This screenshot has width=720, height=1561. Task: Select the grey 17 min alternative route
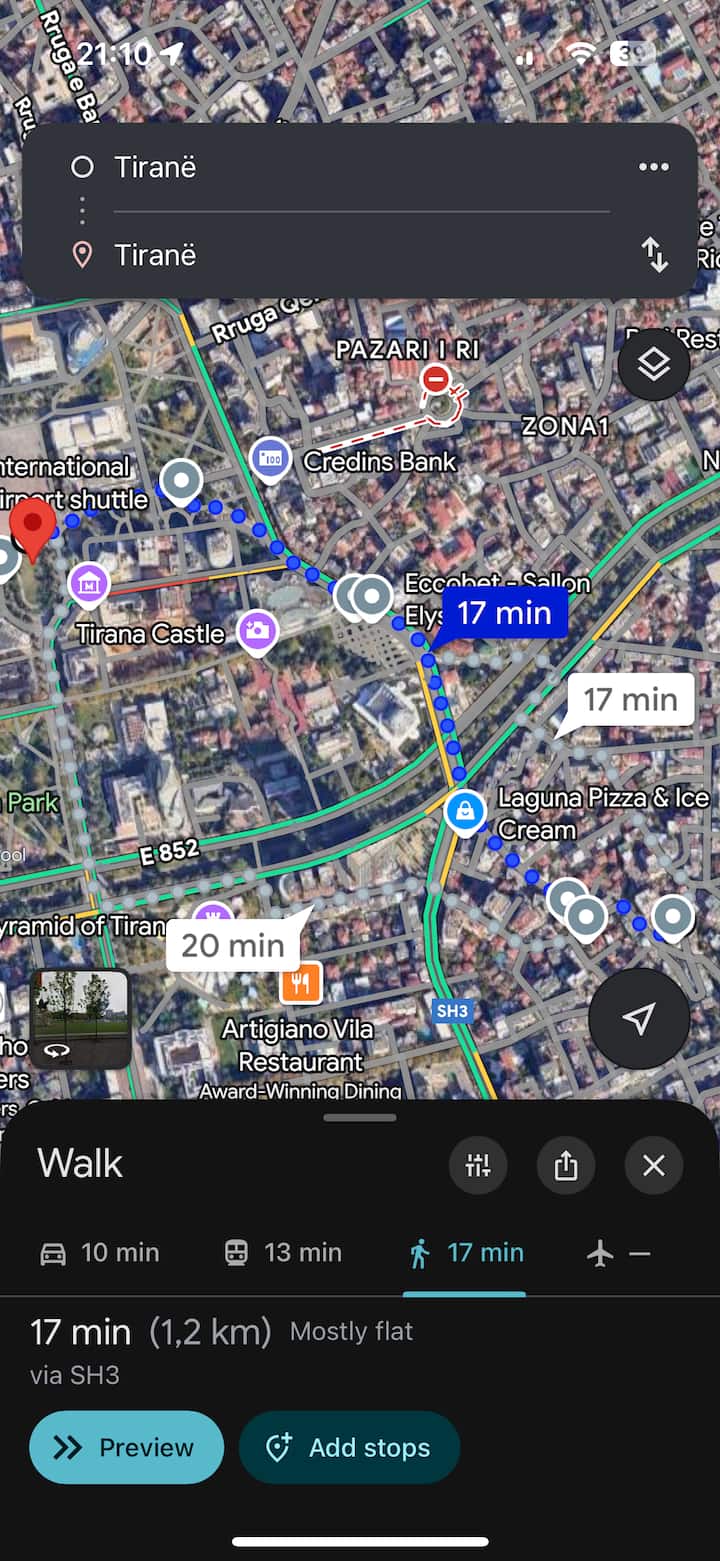tap(630, 699)
